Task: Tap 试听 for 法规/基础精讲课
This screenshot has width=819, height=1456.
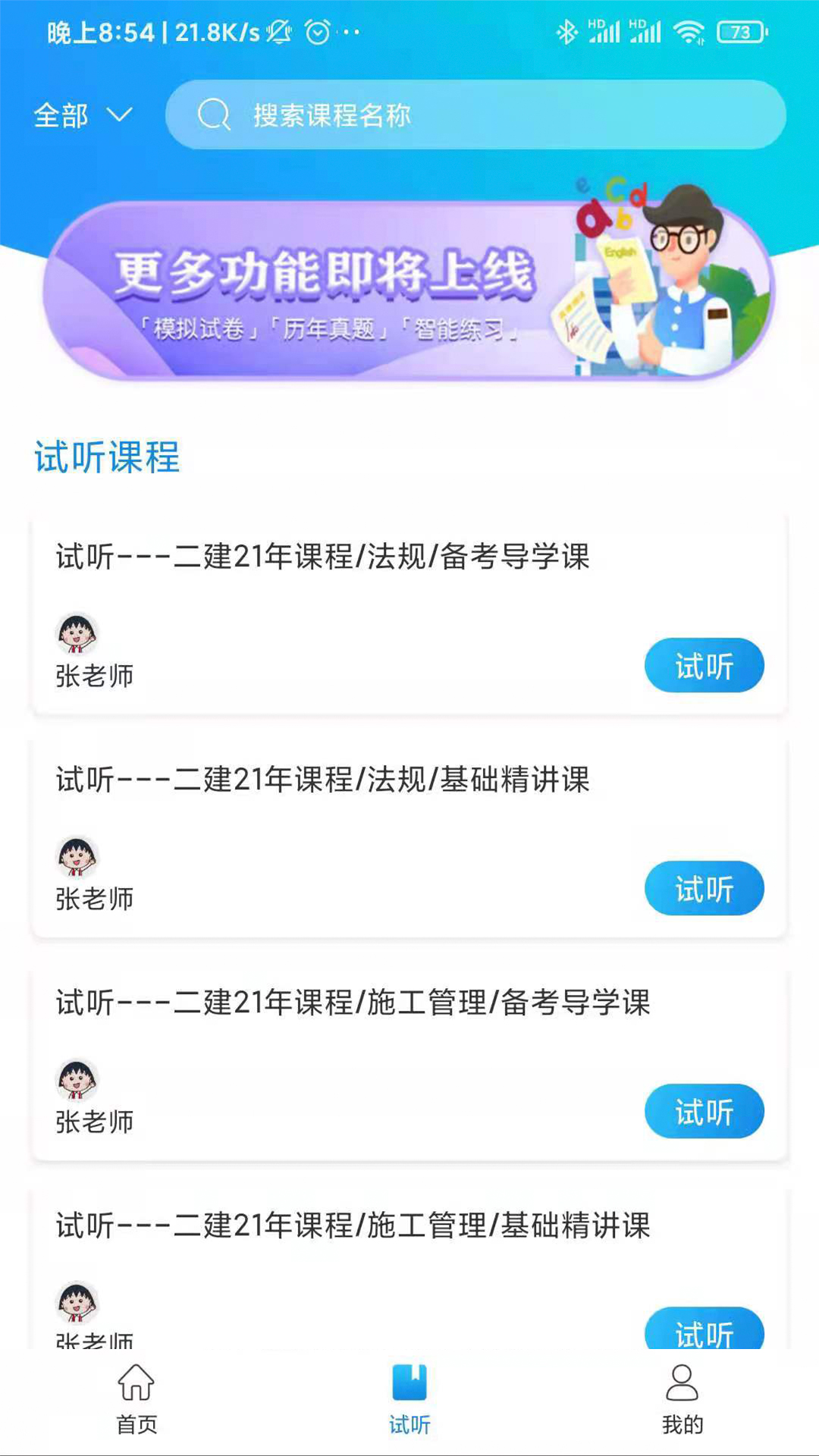Action: 704,889
